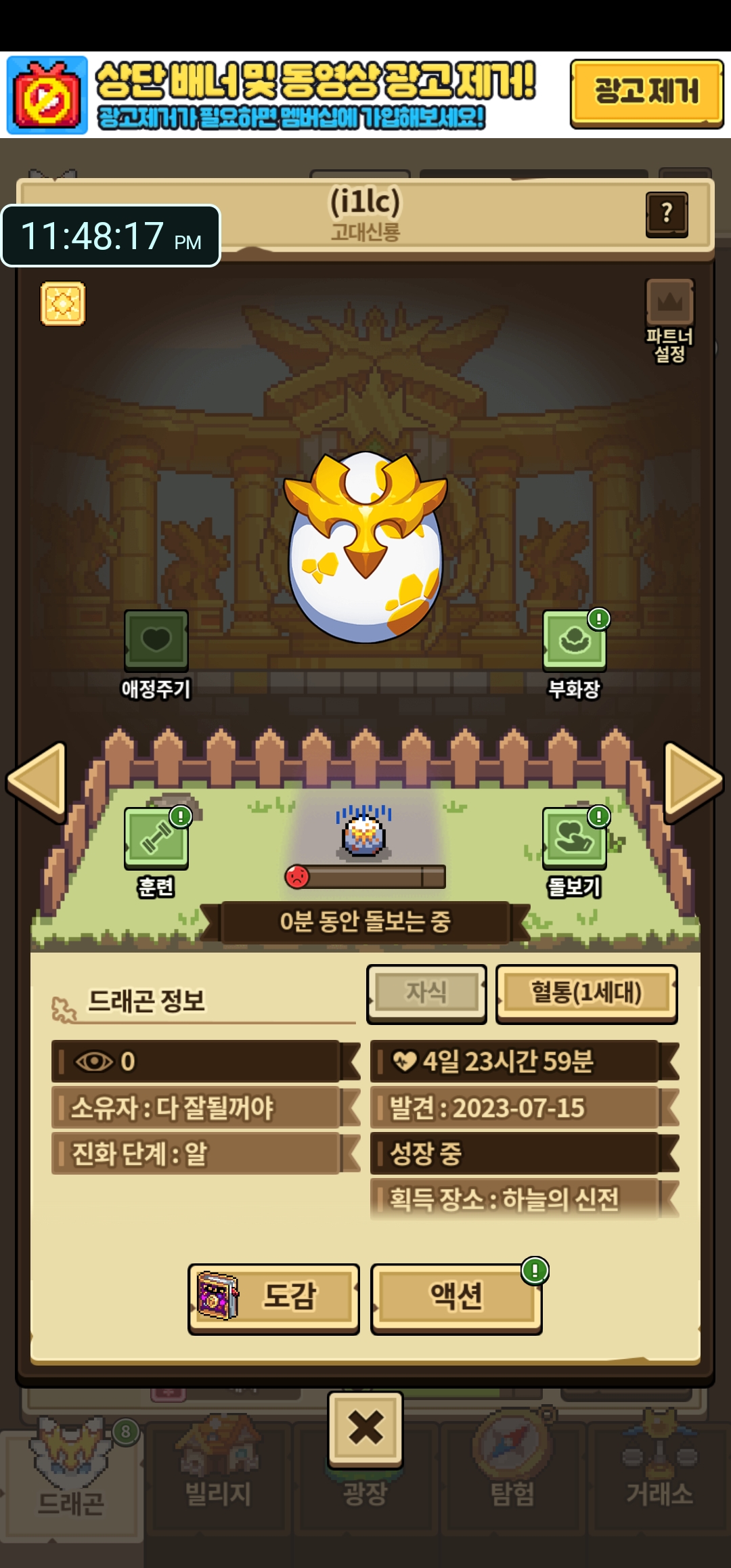
Task: Go to the next dragon with the right arrow
Action: [x=692, y=781]
